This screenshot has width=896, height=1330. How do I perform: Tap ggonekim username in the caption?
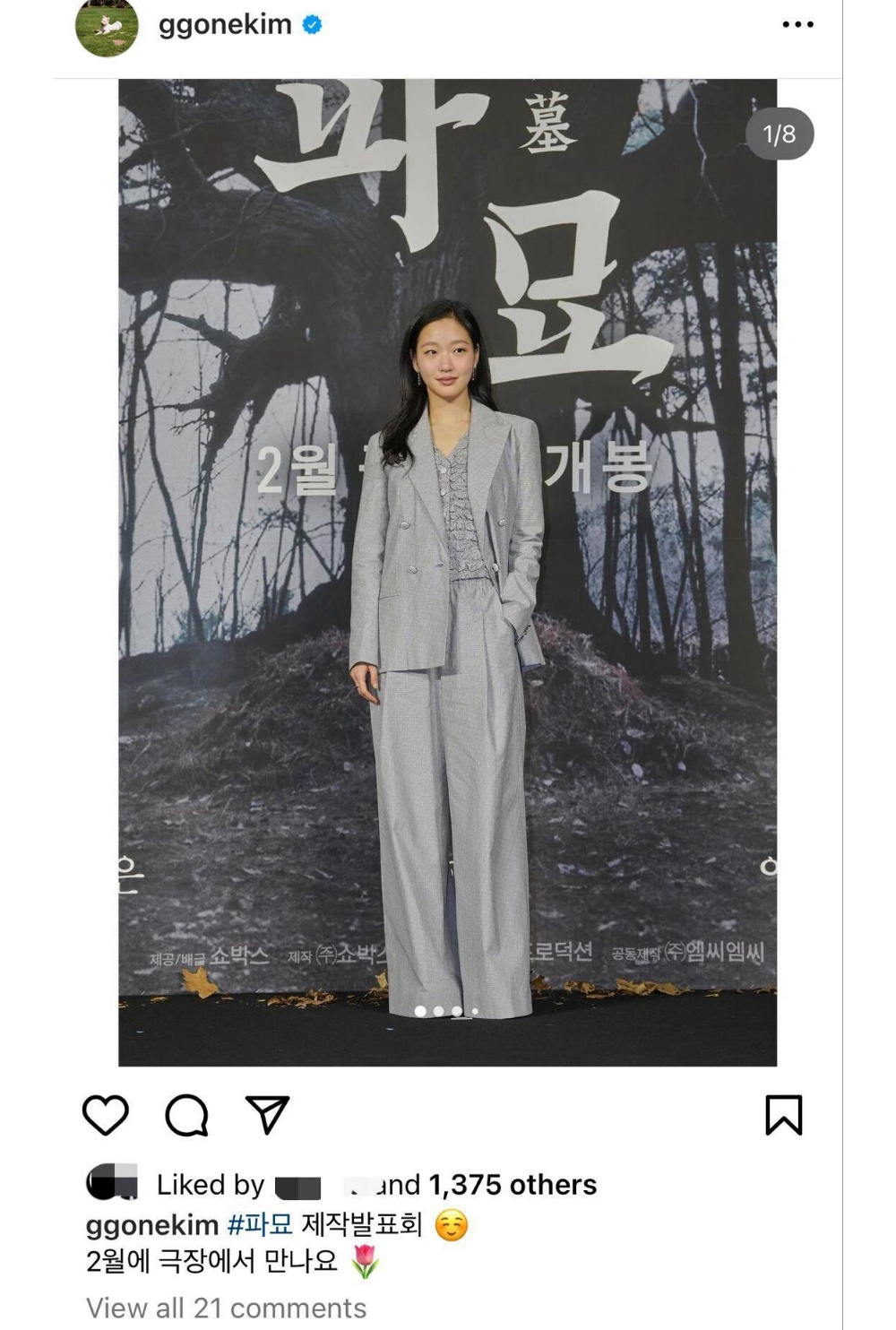152,1225
